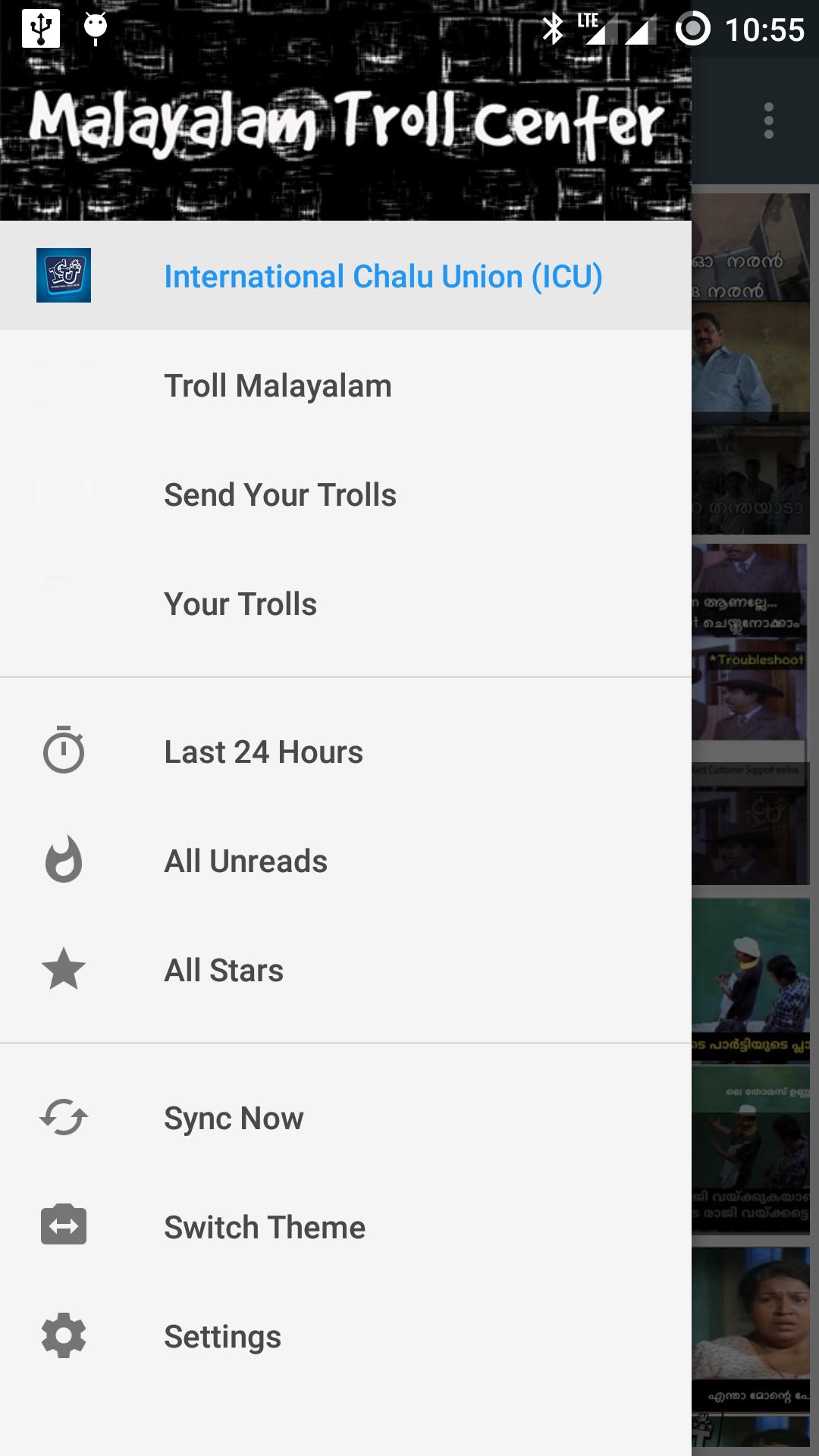This screenshot has height=1456, width=819.
Task: Open Your Trolls from the drawer
Action: tap(240, 604)
